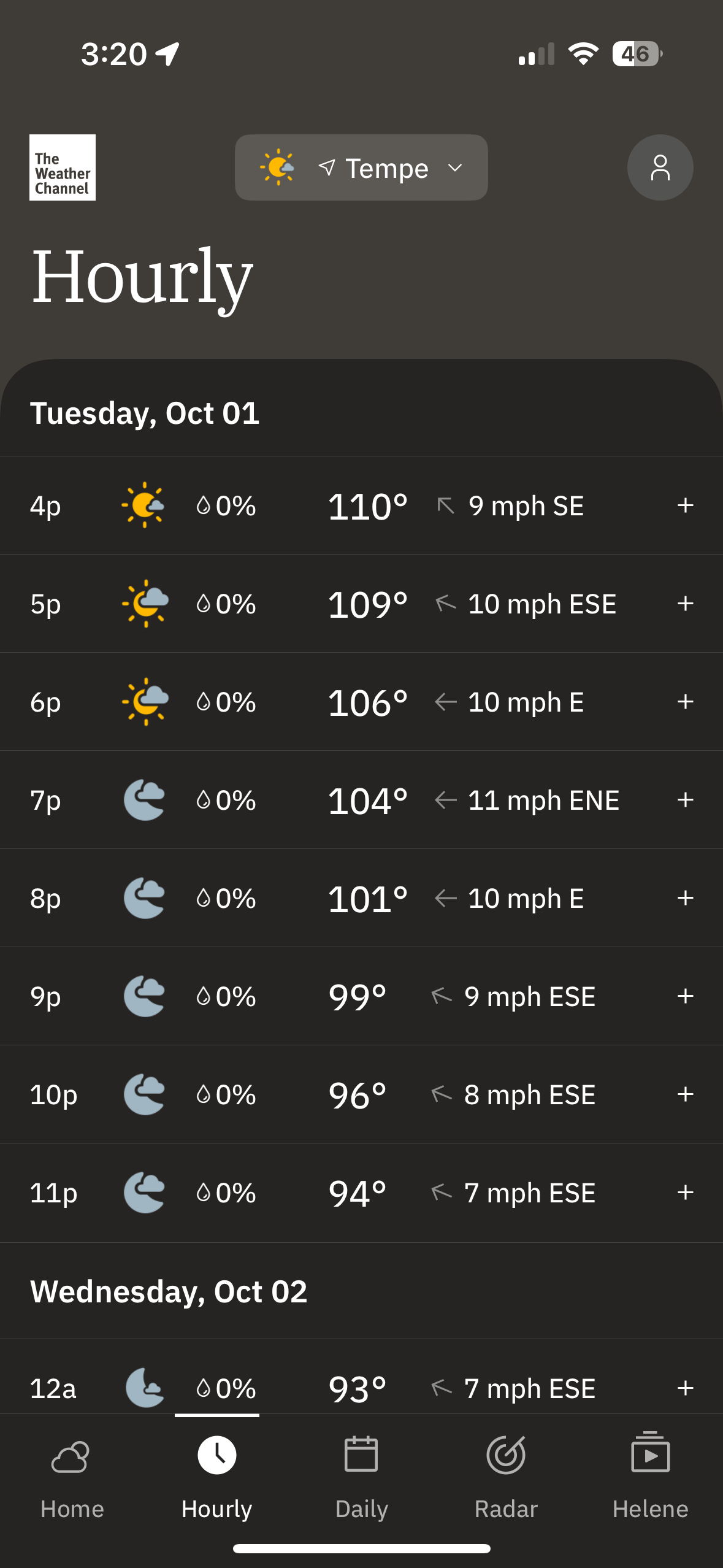This screenshot has height=1568, width=723.
Task: Open the user profile icon
Action: pyautogui.click(x=660, y=167)
